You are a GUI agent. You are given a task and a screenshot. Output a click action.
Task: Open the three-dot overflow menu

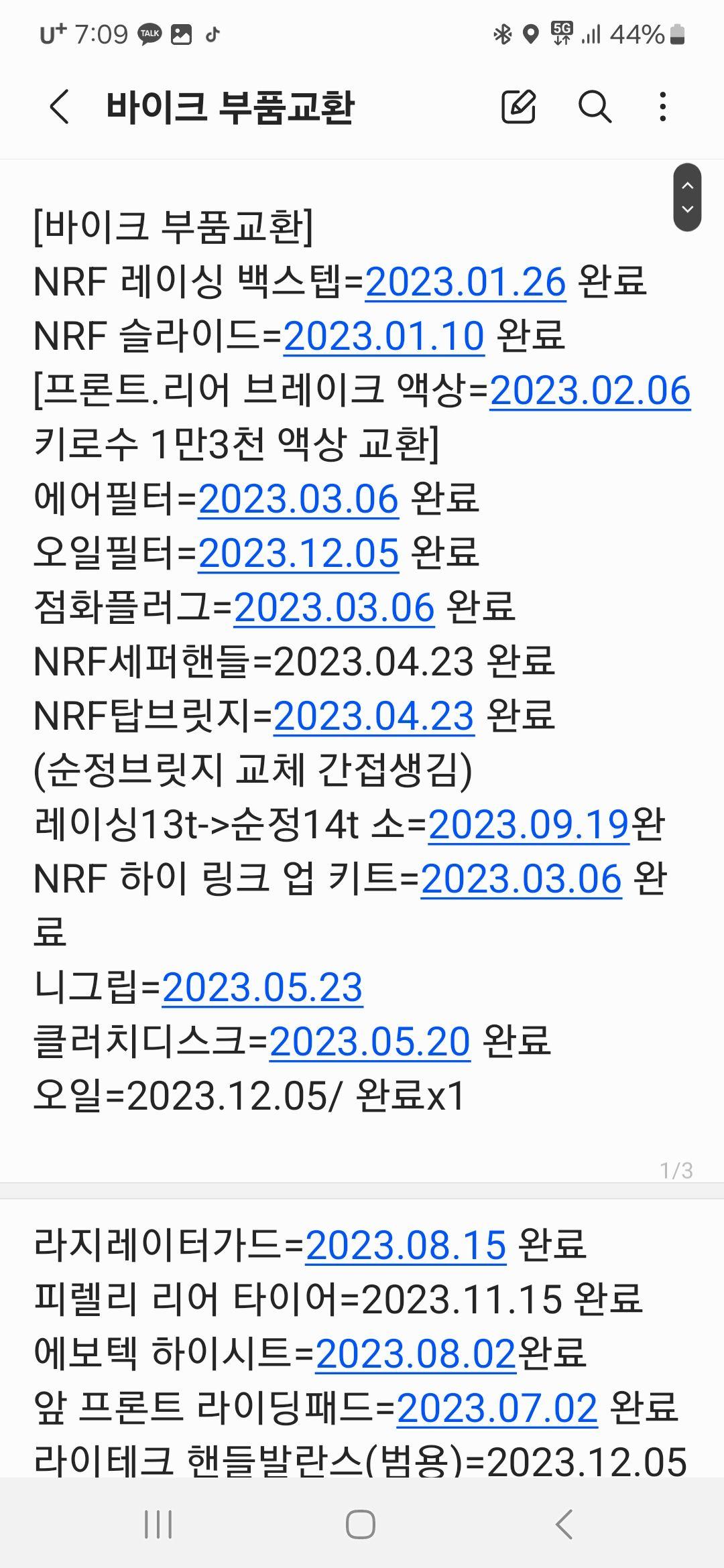tap(662, 107)
